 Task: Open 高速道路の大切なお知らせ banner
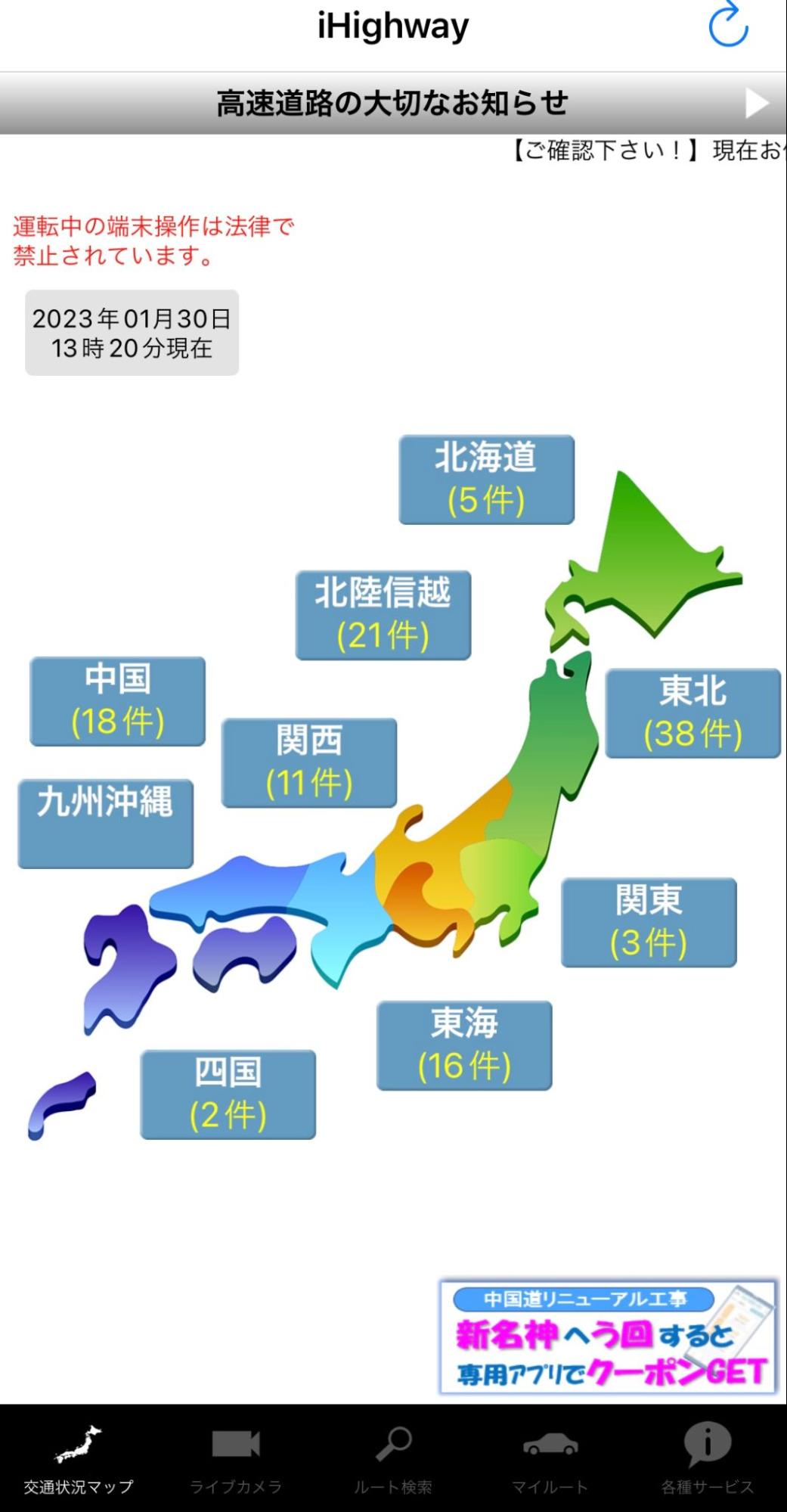coord(392,104)
